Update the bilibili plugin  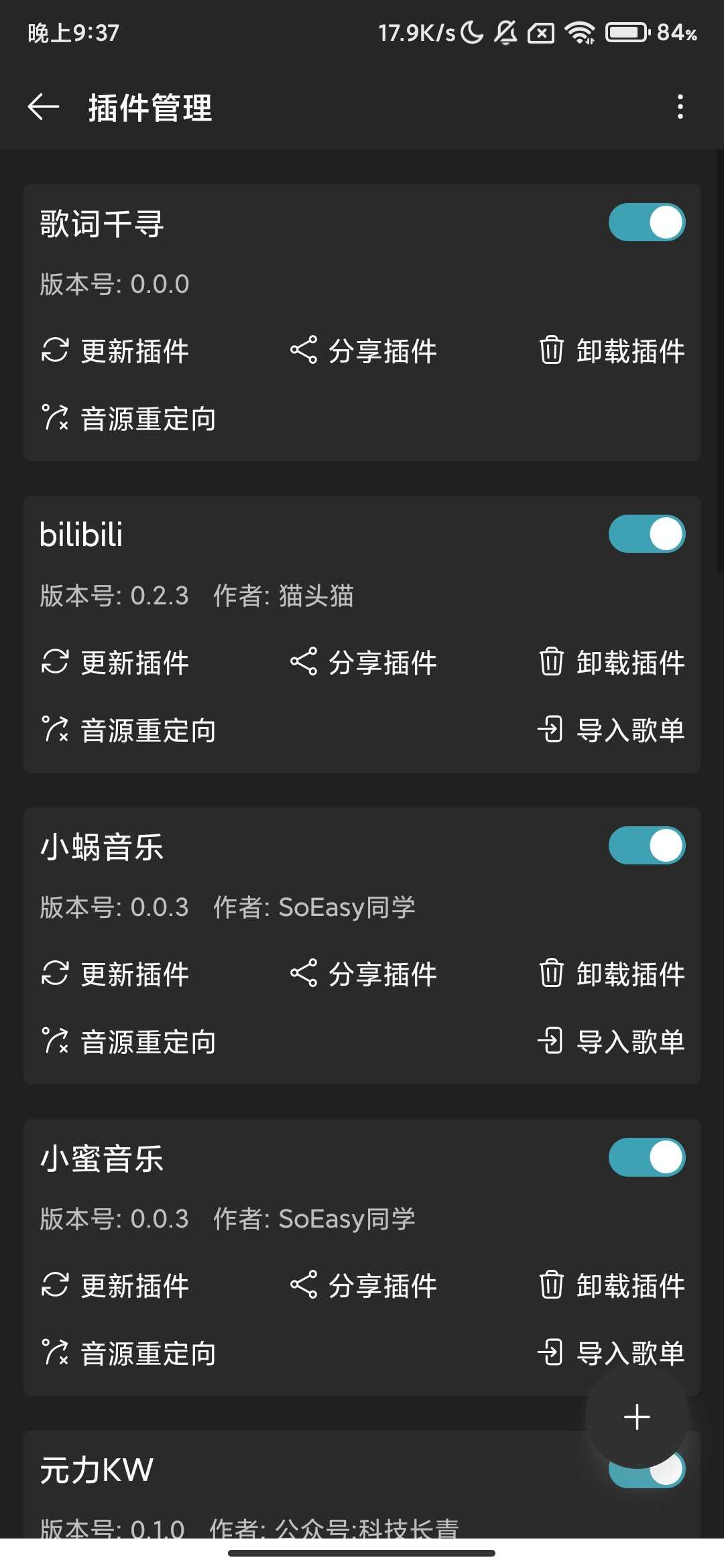[115, 662]
